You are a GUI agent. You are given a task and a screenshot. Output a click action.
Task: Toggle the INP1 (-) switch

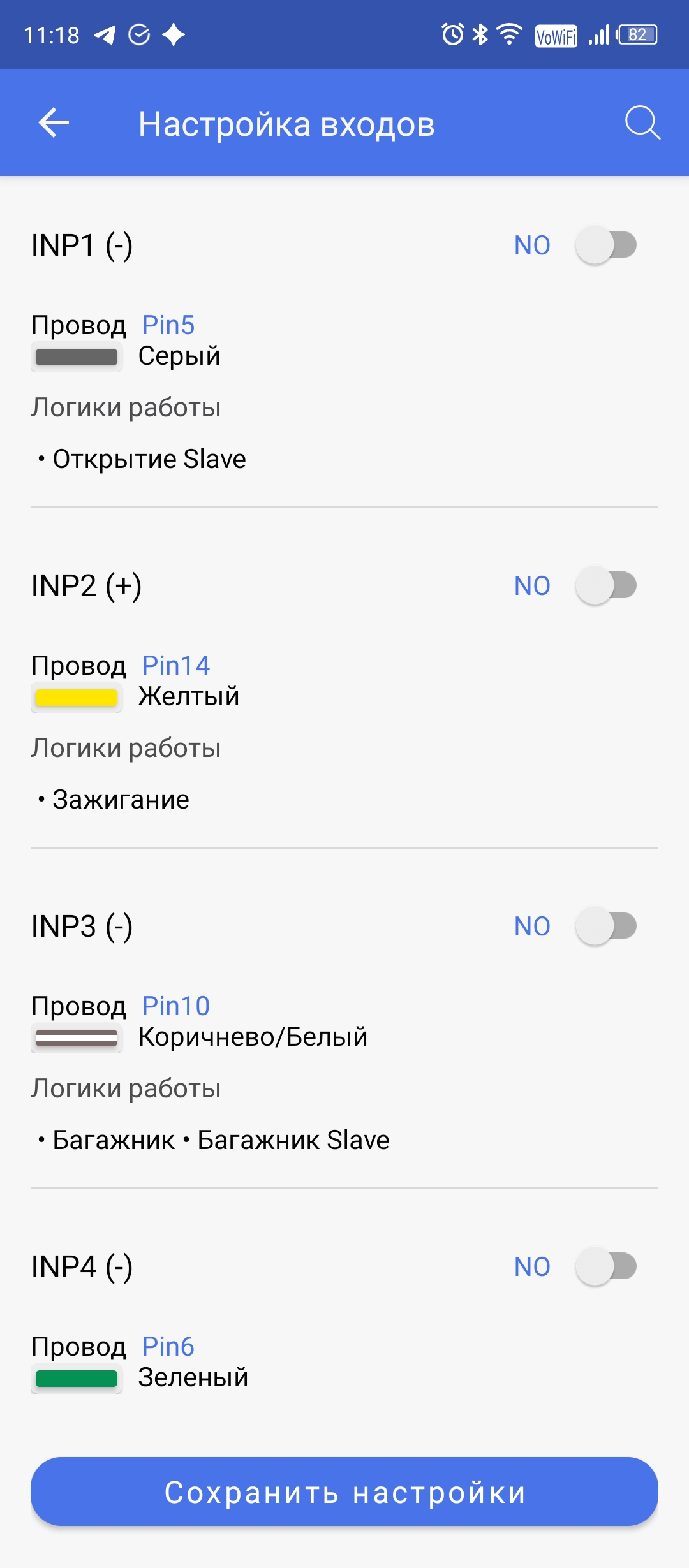(x=606, y=245)
